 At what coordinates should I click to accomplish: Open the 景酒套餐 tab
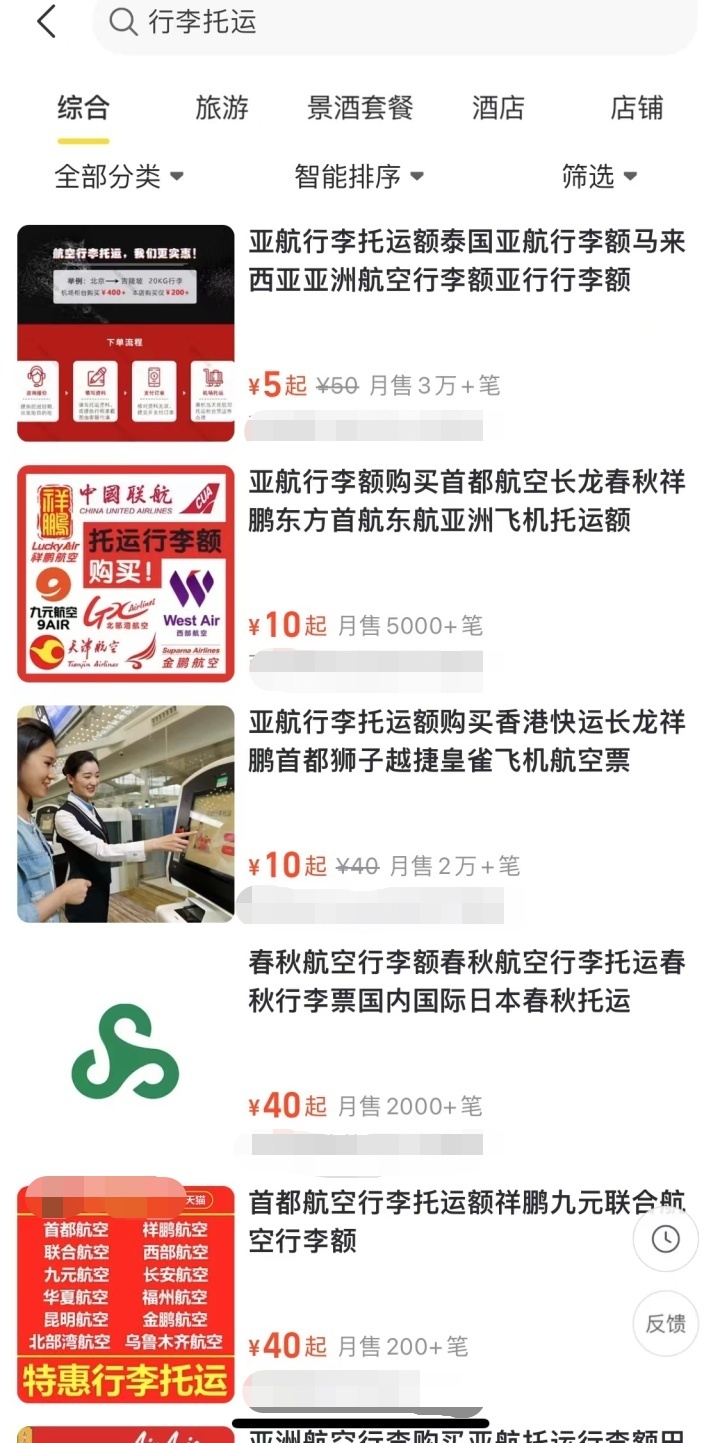pos(361,108)
